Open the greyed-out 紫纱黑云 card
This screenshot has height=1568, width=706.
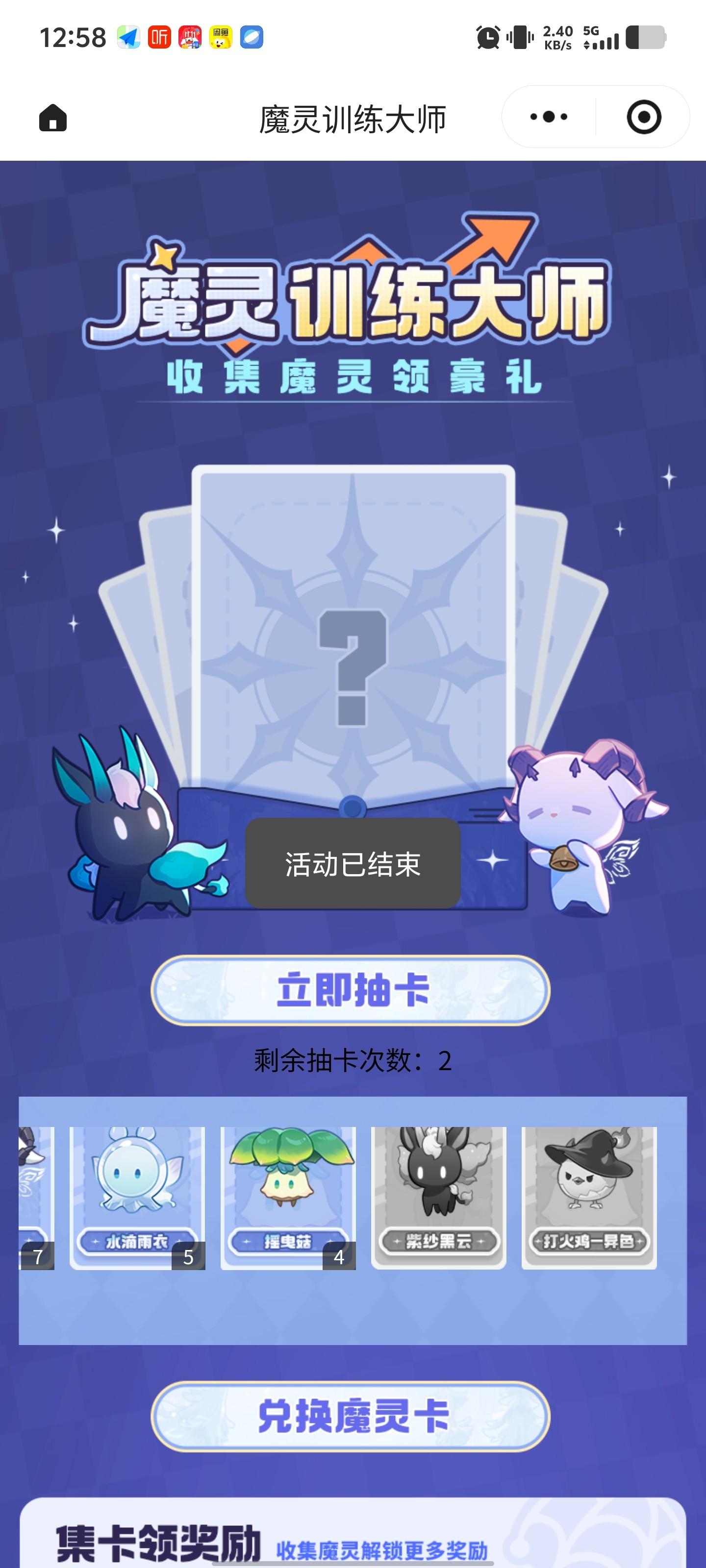pyautogui.click(x=439, y=1197)
